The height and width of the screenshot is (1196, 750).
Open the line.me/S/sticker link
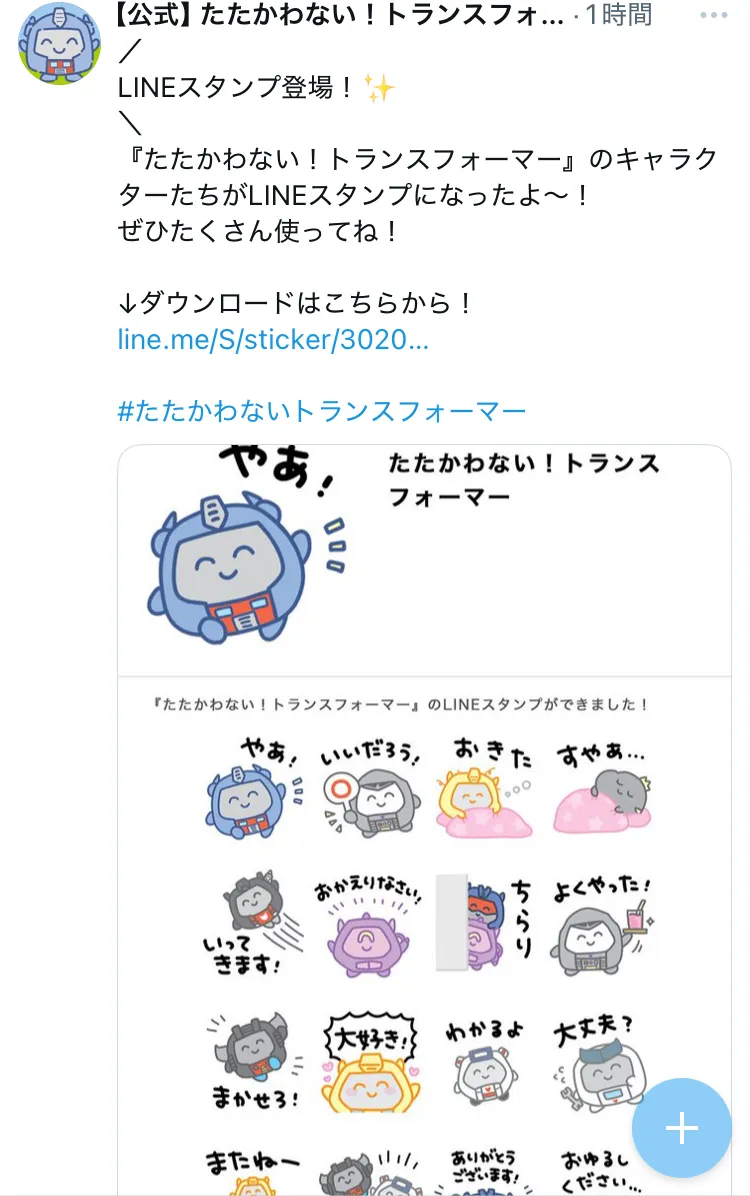coord(273,339)
